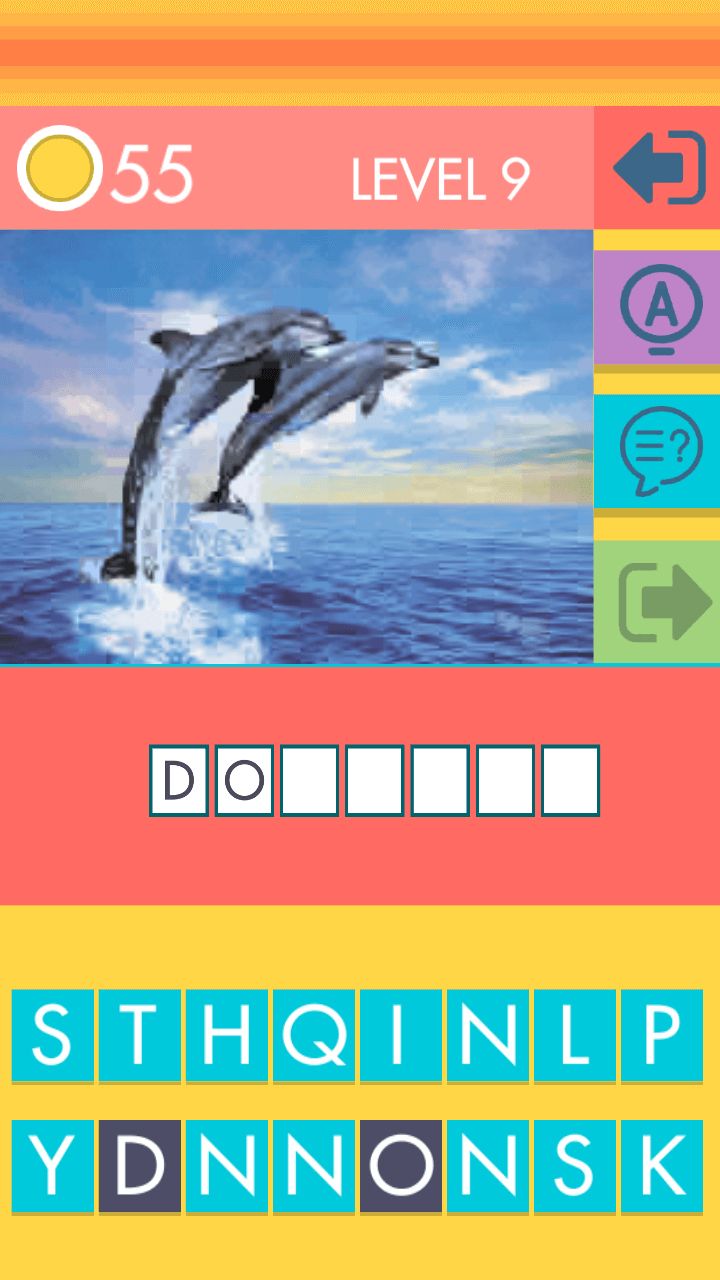Remove the placed letter O from answer
Viewport: 720px width, 1280px height.
(x=244, y=780)
